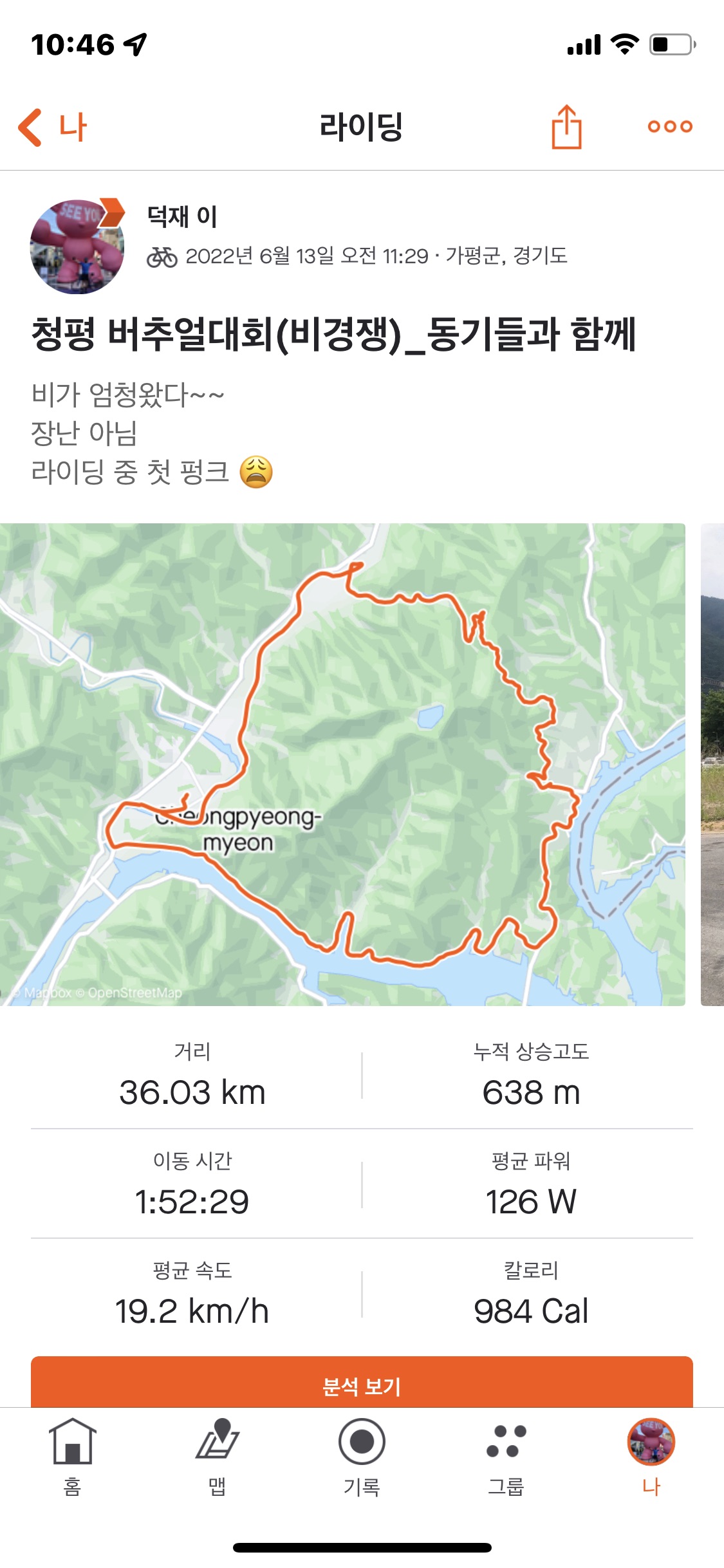Switch to the 맵 tab

pyautogui.click(x=217, y=1456)
